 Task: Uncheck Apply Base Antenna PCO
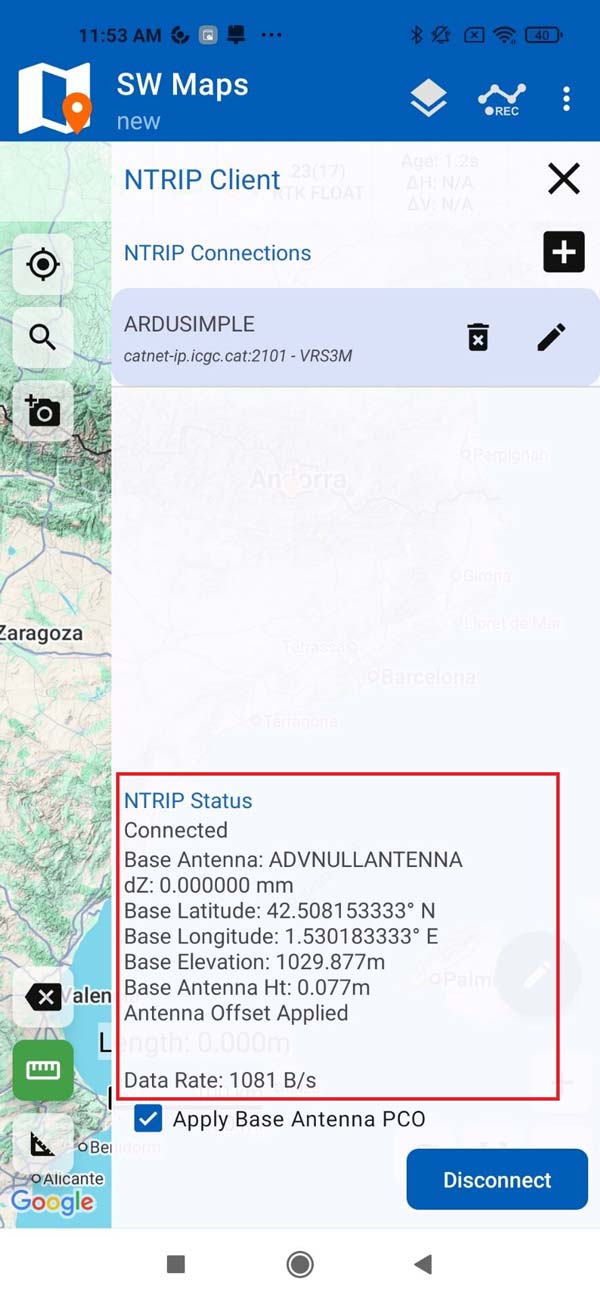pos(148,1119)
